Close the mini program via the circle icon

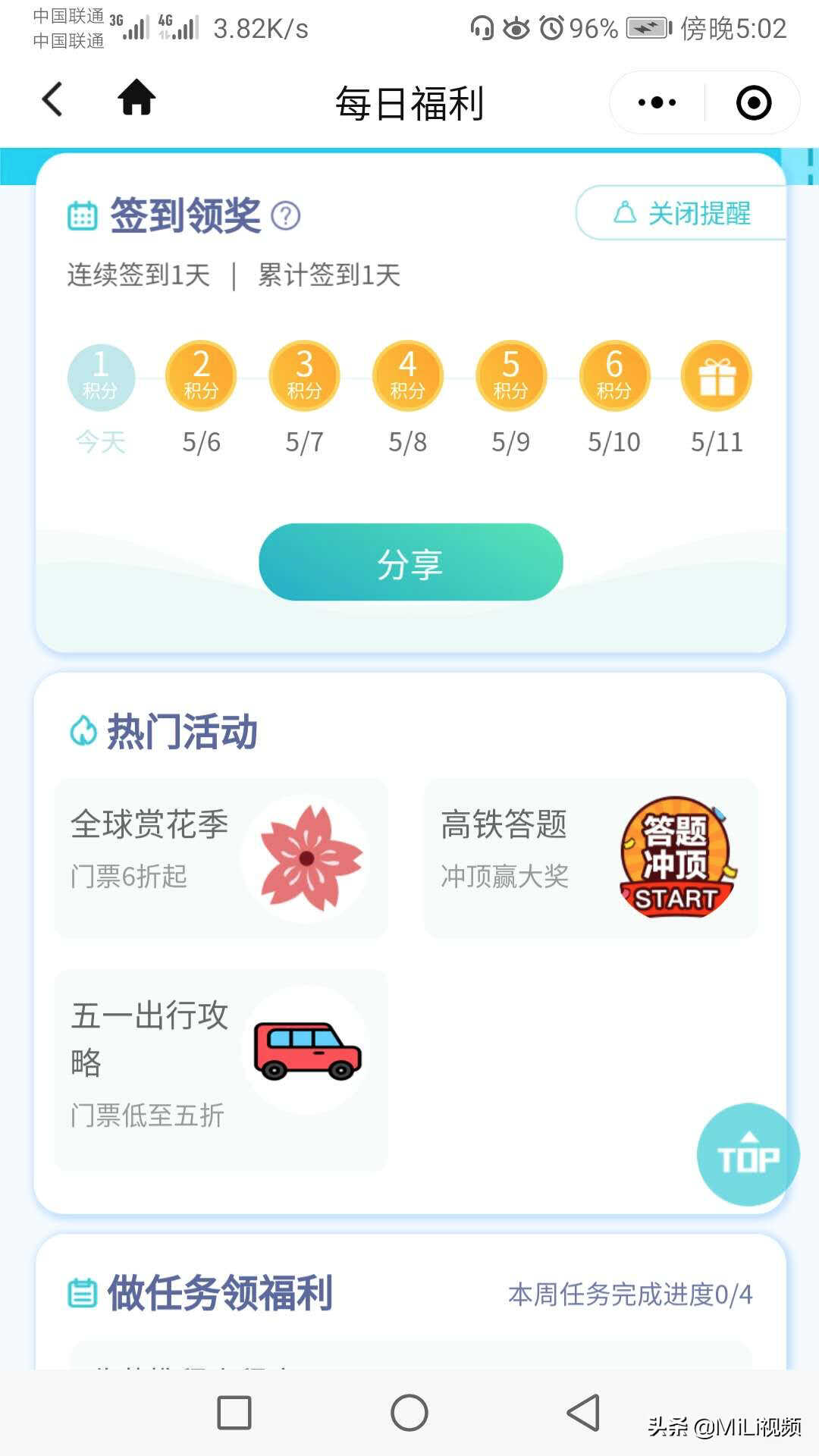pyautogui.click(x=753, y=102)
